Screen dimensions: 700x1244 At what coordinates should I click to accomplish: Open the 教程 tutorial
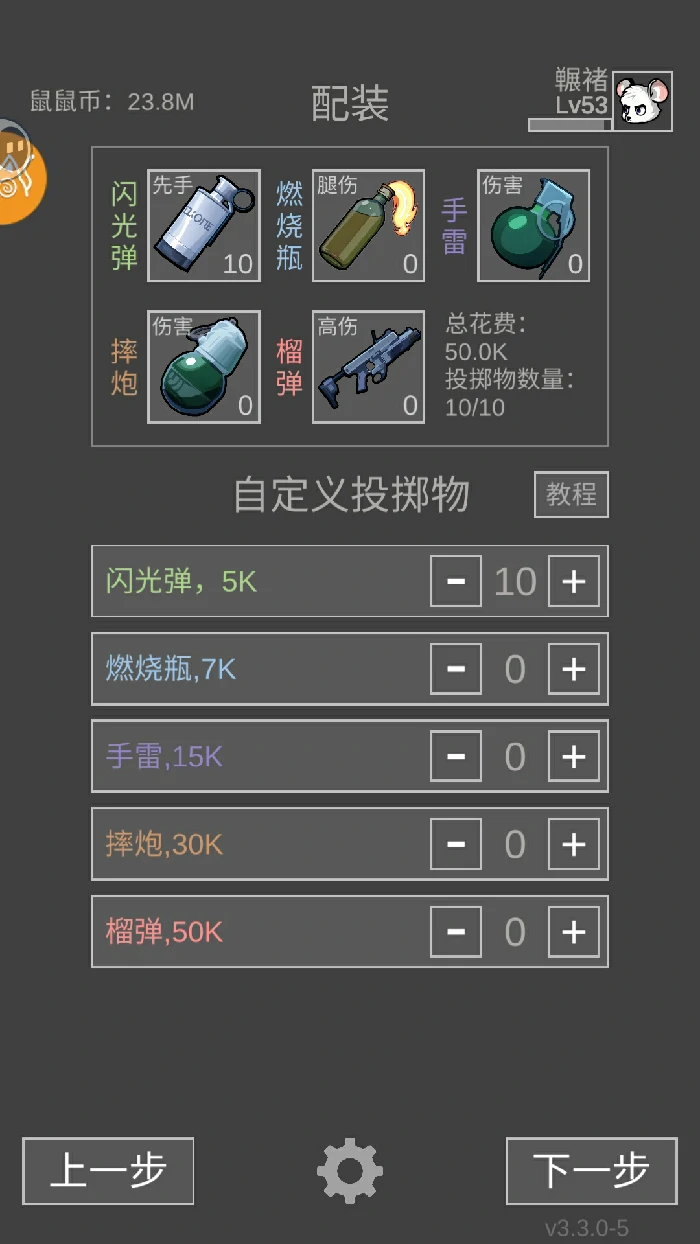point(571,494)
